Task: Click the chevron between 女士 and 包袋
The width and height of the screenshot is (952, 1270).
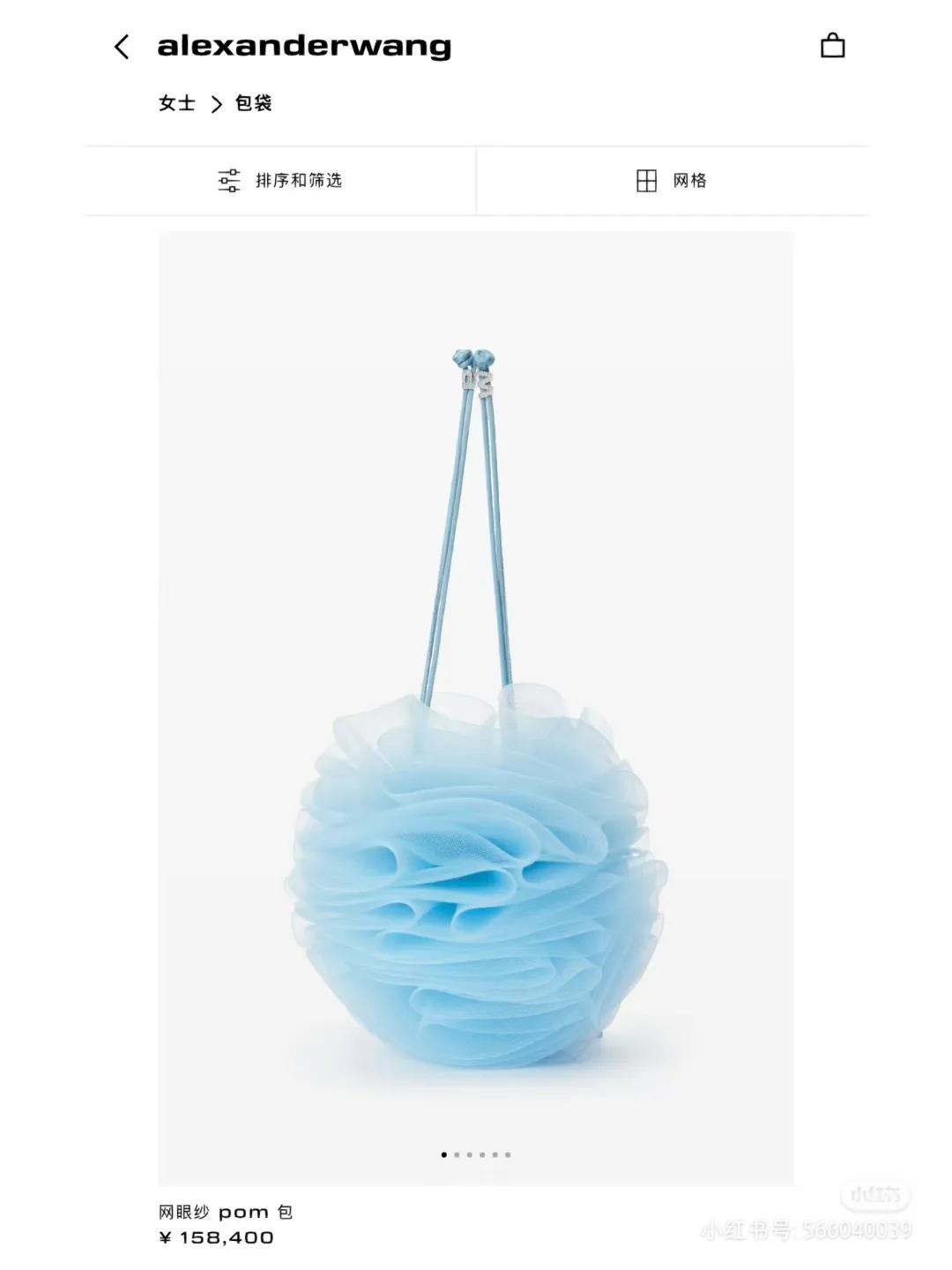Action: point(214,103)
